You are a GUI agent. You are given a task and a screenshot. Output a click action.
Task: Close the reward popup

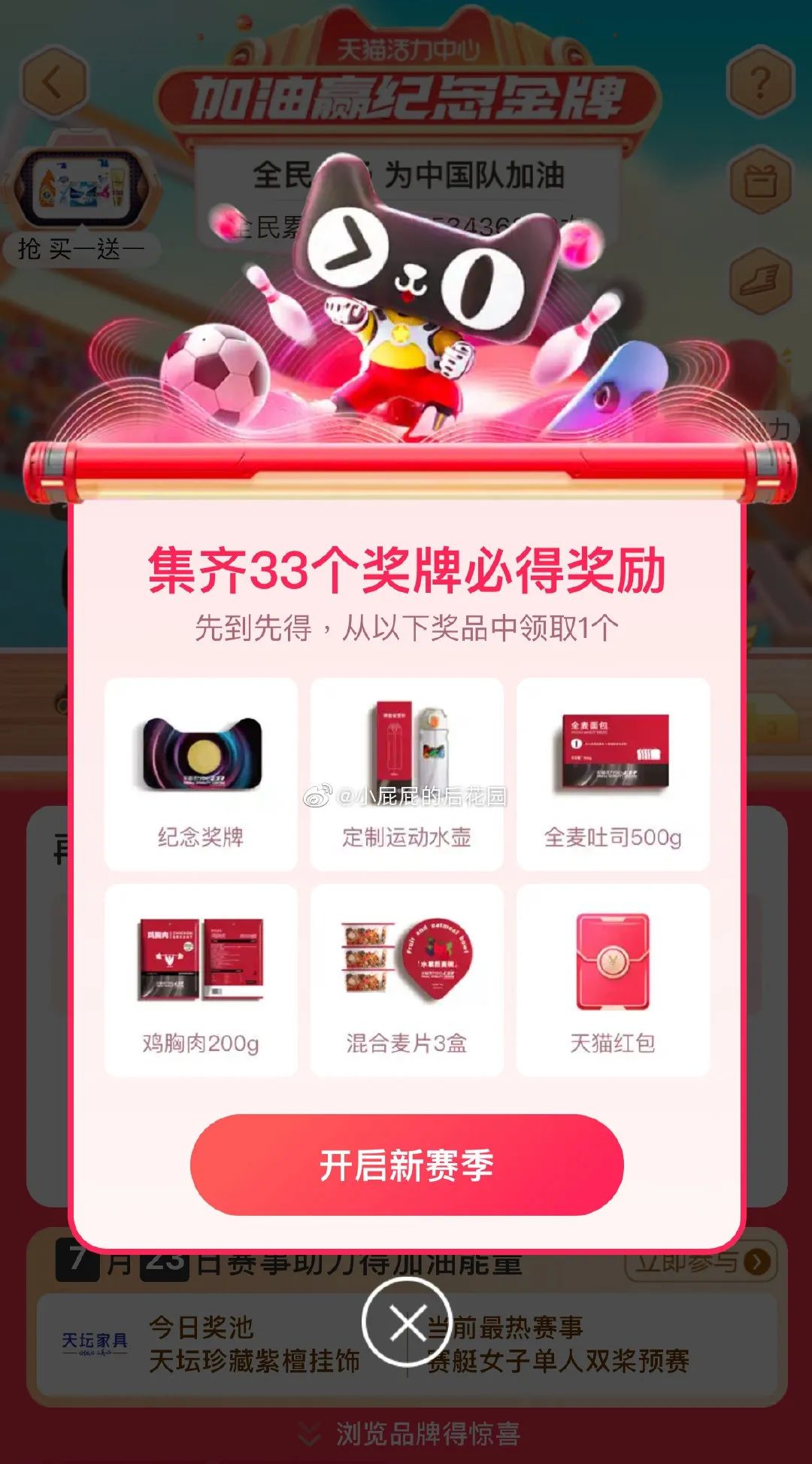(407, 1323)
